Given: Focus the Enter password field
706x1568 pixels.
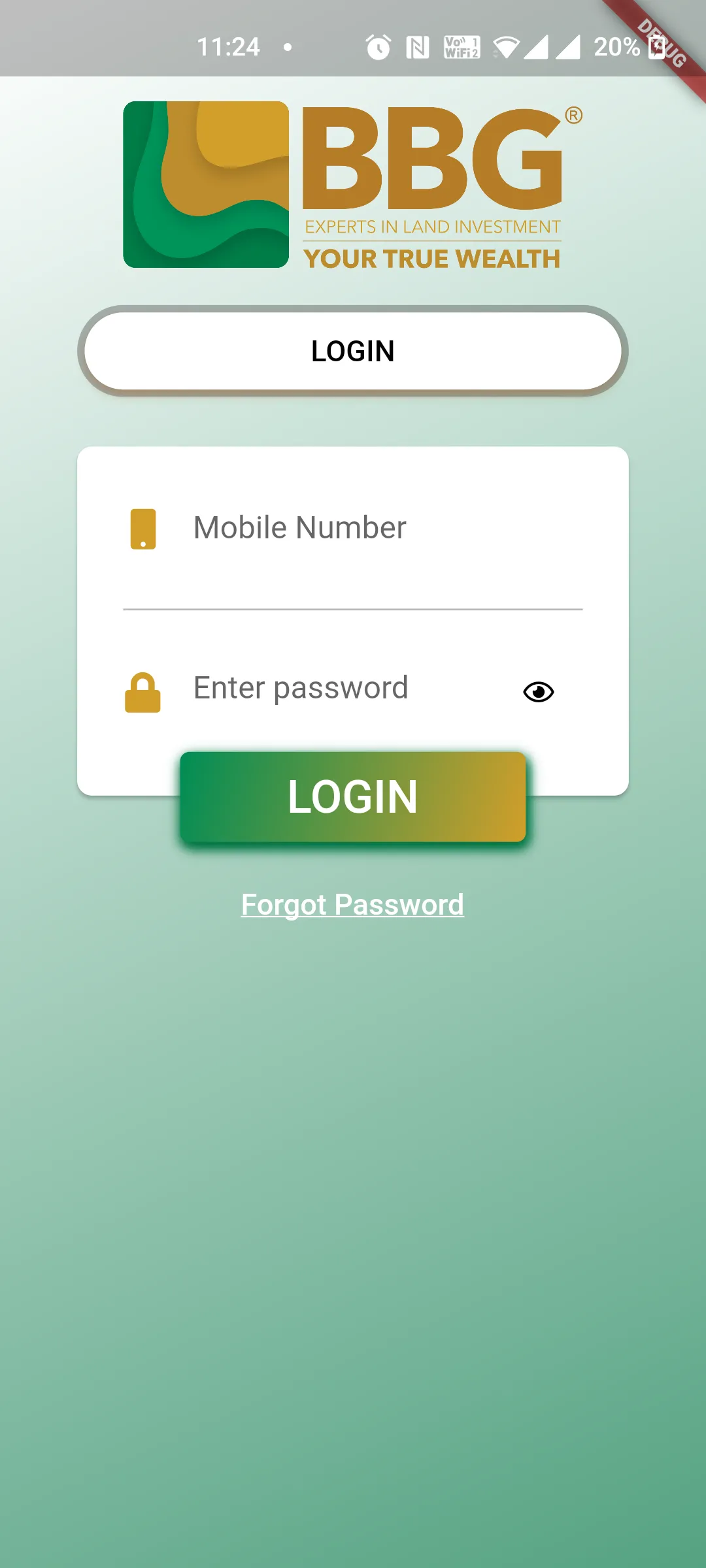Looking at the screenshot, I should click(x=340, y=689).
